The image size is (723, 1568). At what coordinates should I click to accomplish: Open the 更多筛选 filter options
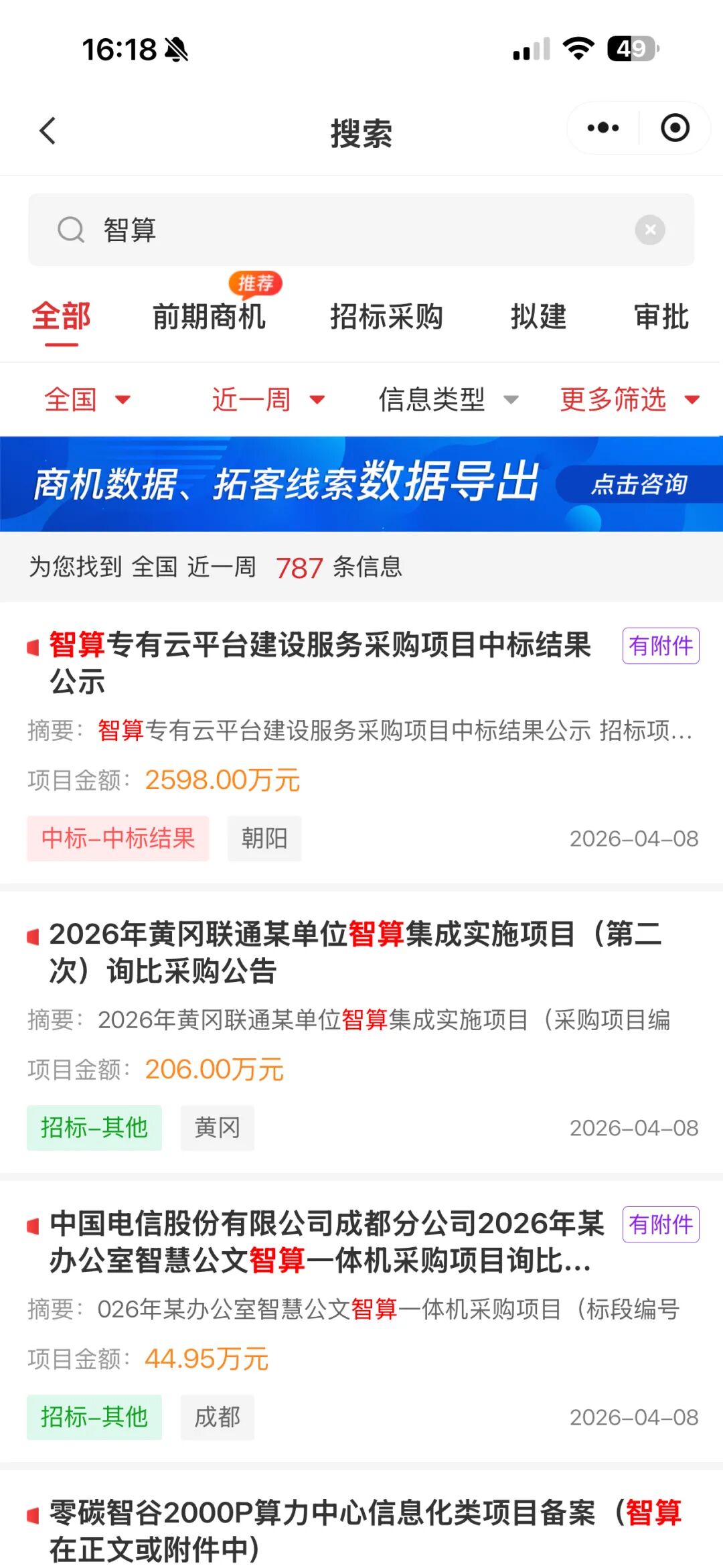click(629, 400)
